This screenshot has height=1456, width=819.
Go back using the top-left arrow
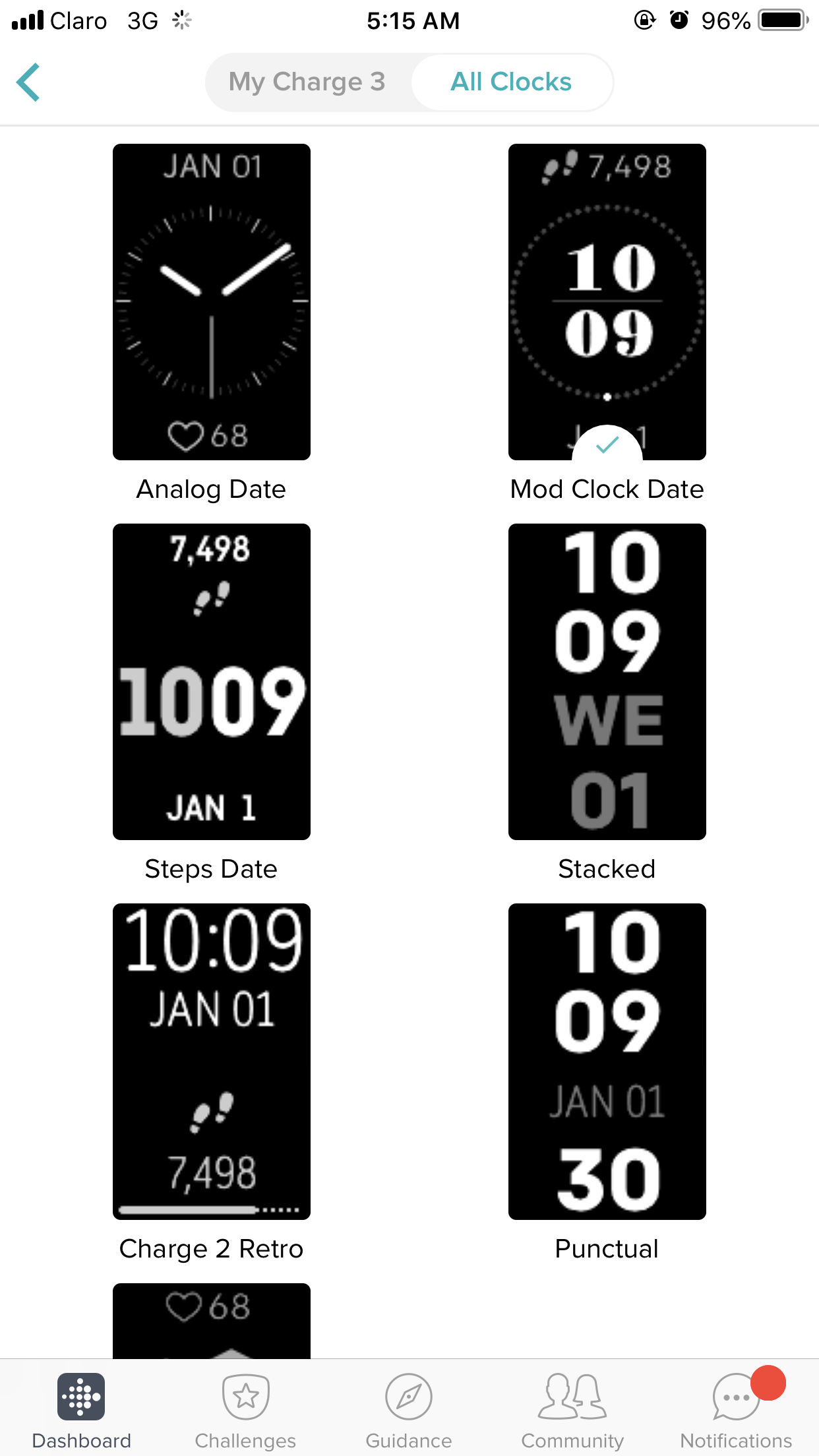pyautogui.click(x=28, y=82)
